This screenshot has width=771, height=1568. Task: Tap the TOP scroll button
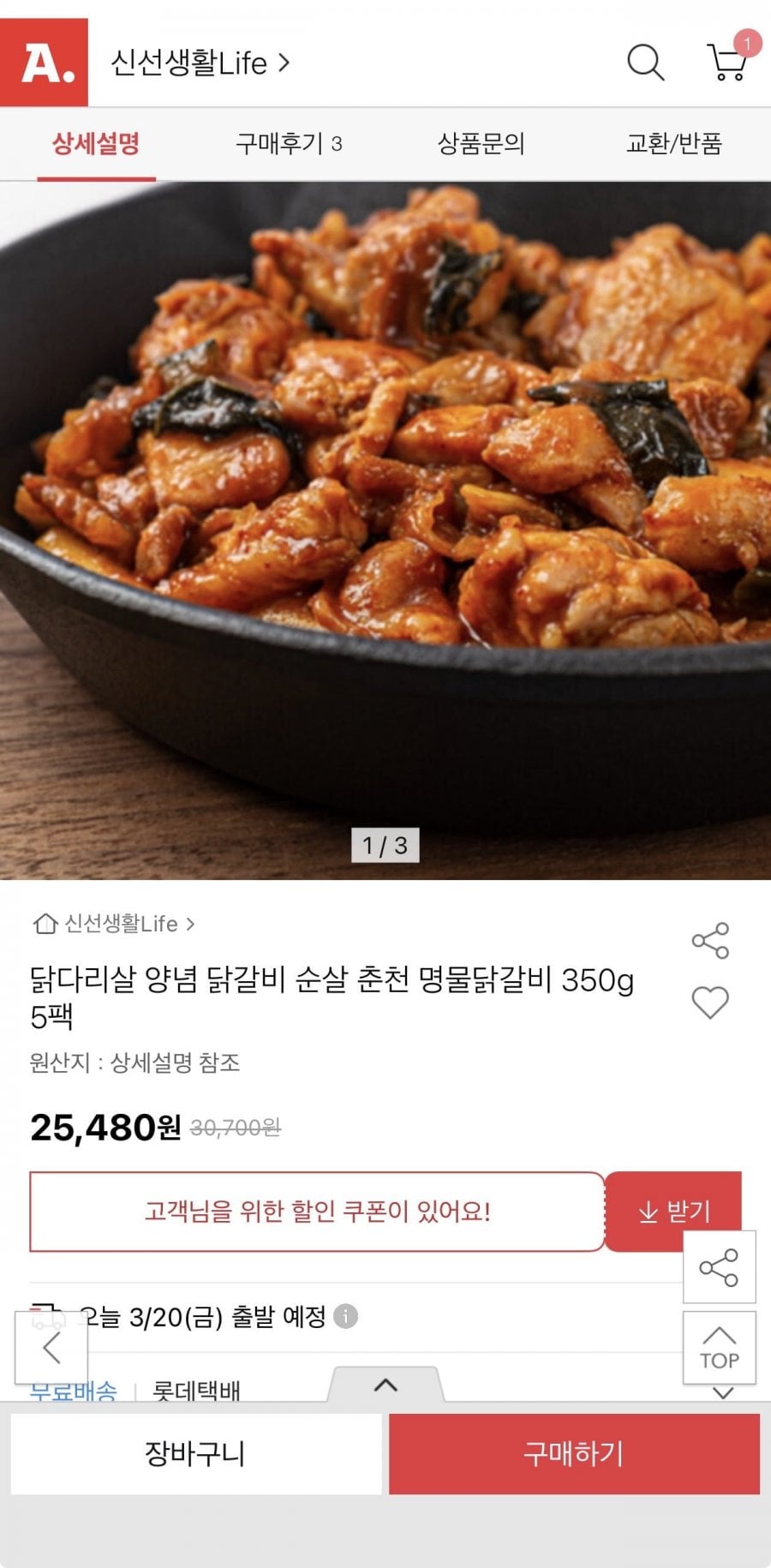719,1350
